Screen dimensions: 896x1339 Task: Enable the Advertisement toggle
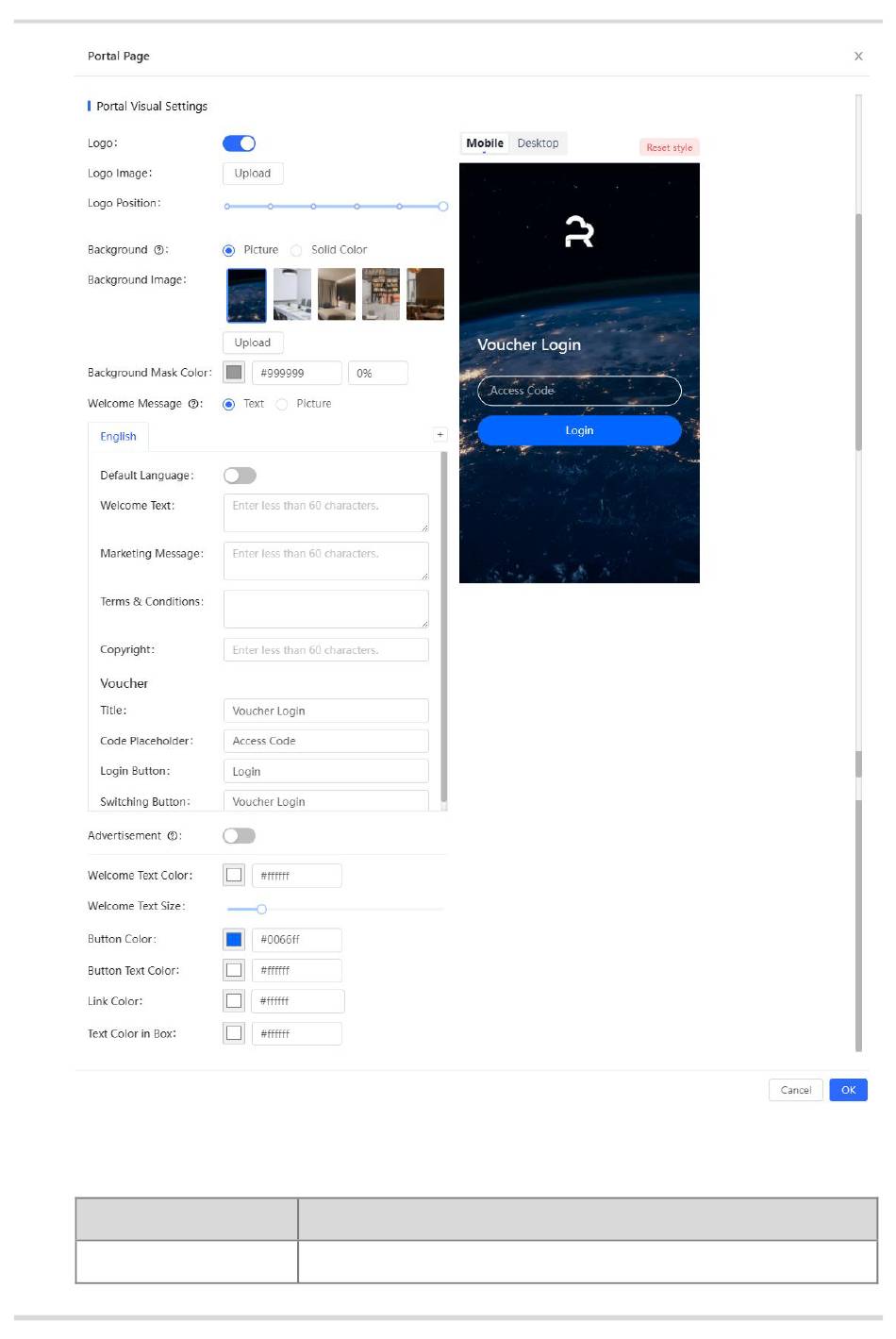click(x=240, y=836)
